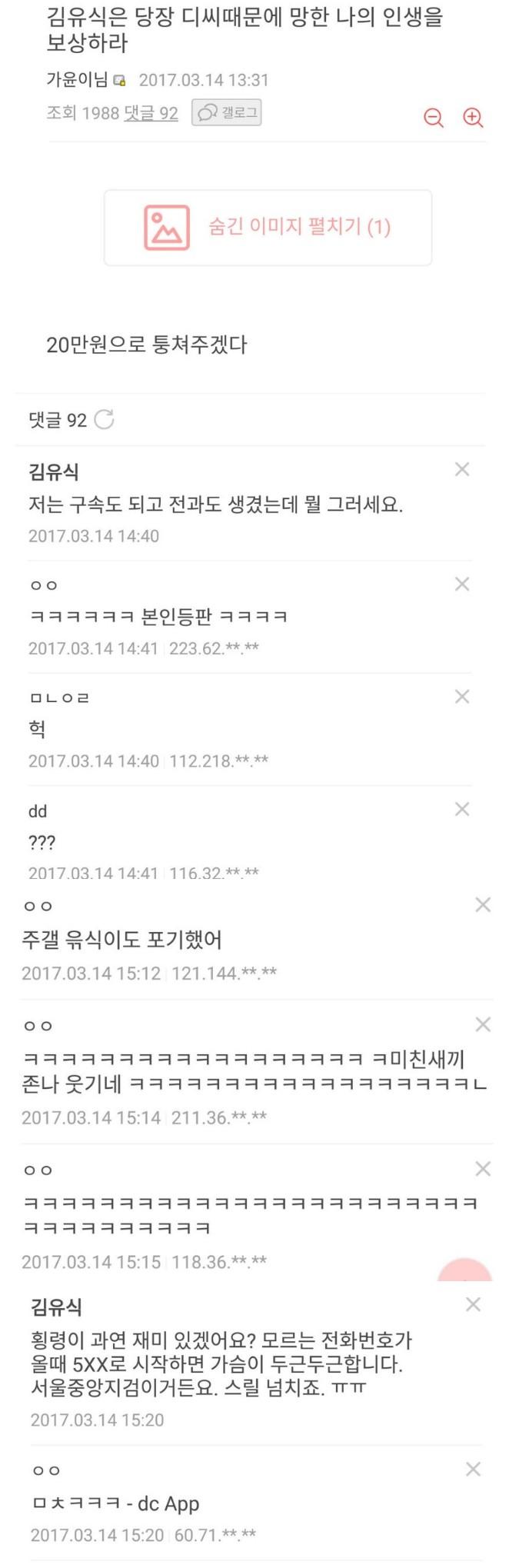
Task: Decrease text size with the minus magnifier
Action: 434,118
